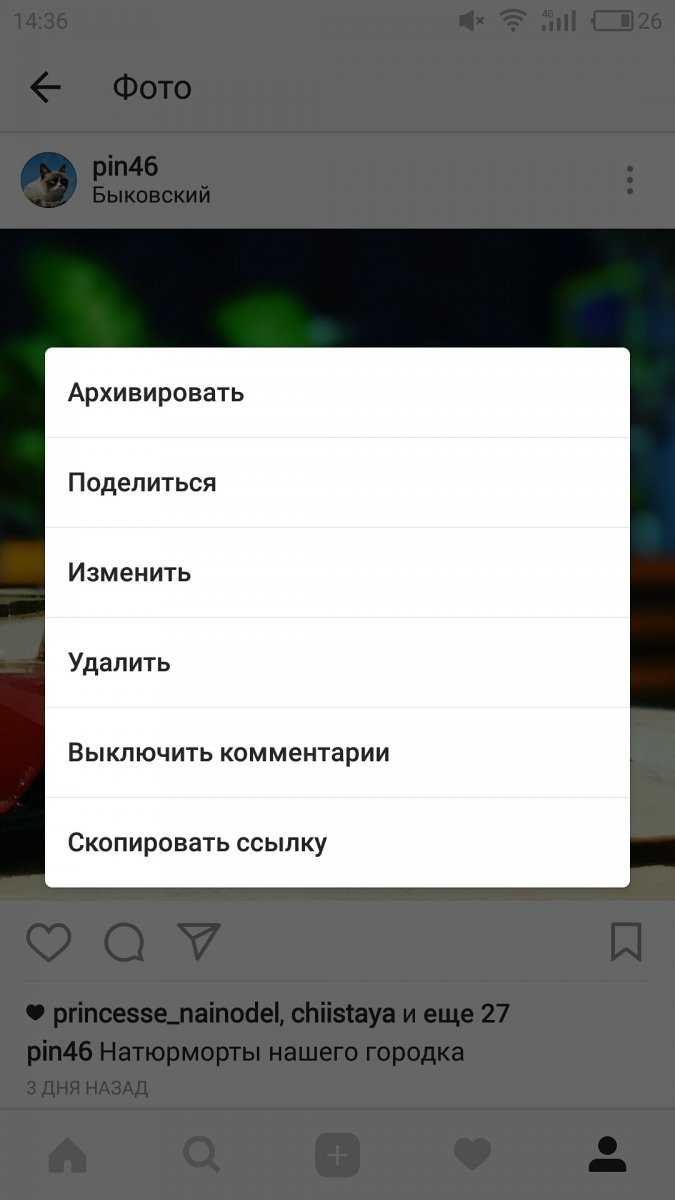Select Удалить to delete the post
The image size is (675, 1200).
pyautogui.click(x=337, y=662)
